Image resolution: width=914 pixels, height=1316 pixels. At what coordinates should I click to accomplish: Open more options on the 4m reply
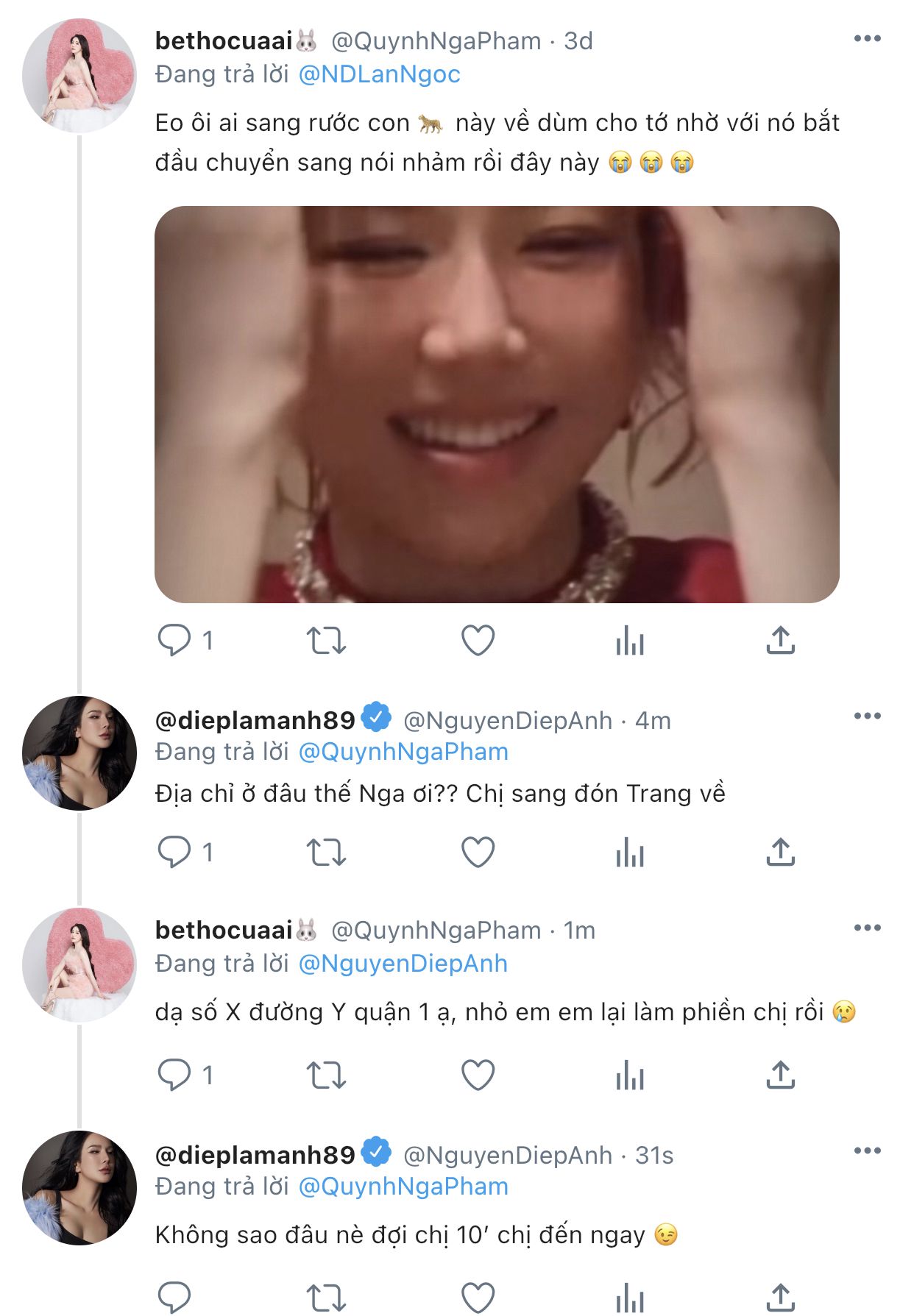pyautogui.click(x=867, y=716)
